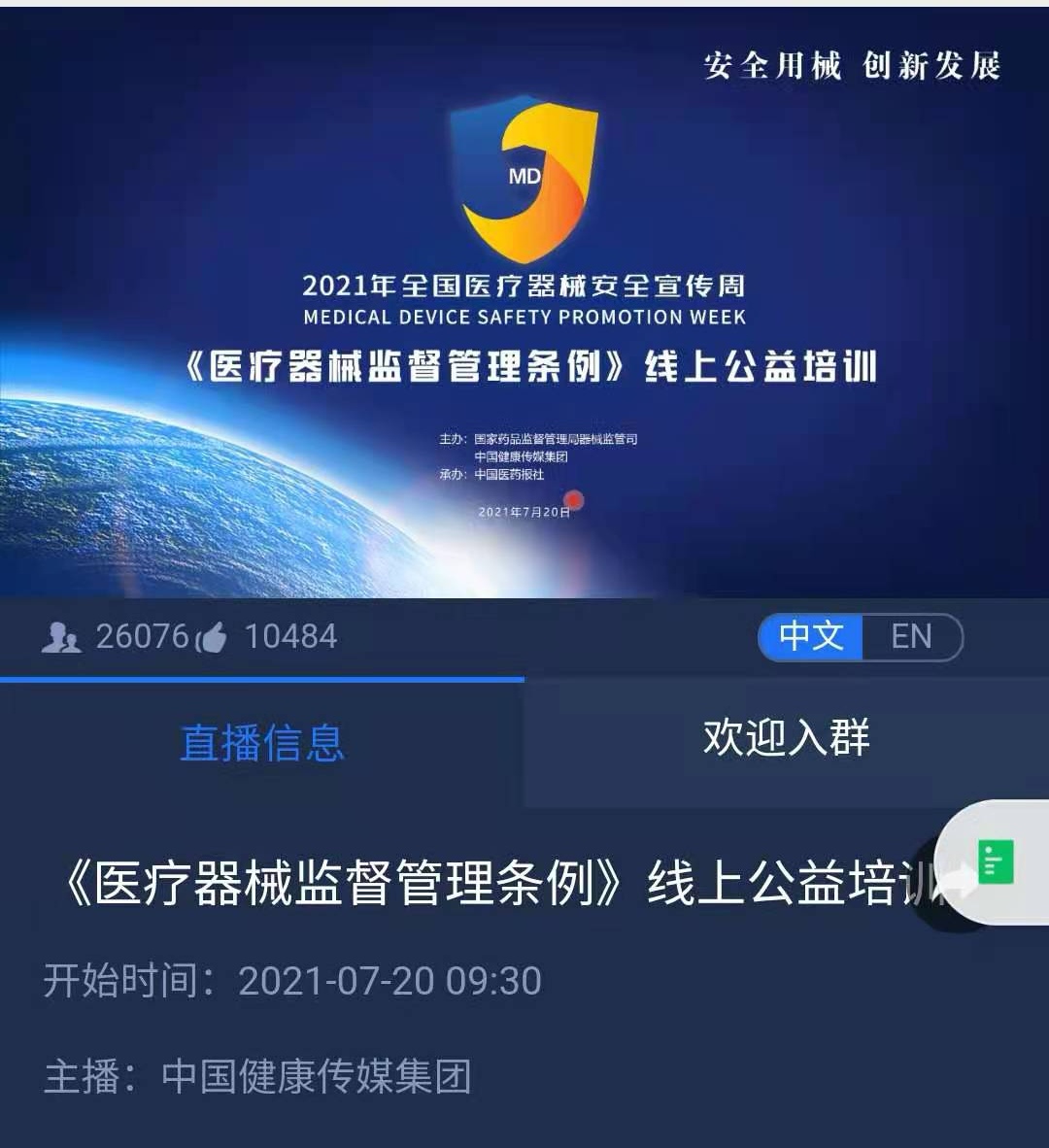
Task: Open the 欢迎入群 tab
Action: 786,738
